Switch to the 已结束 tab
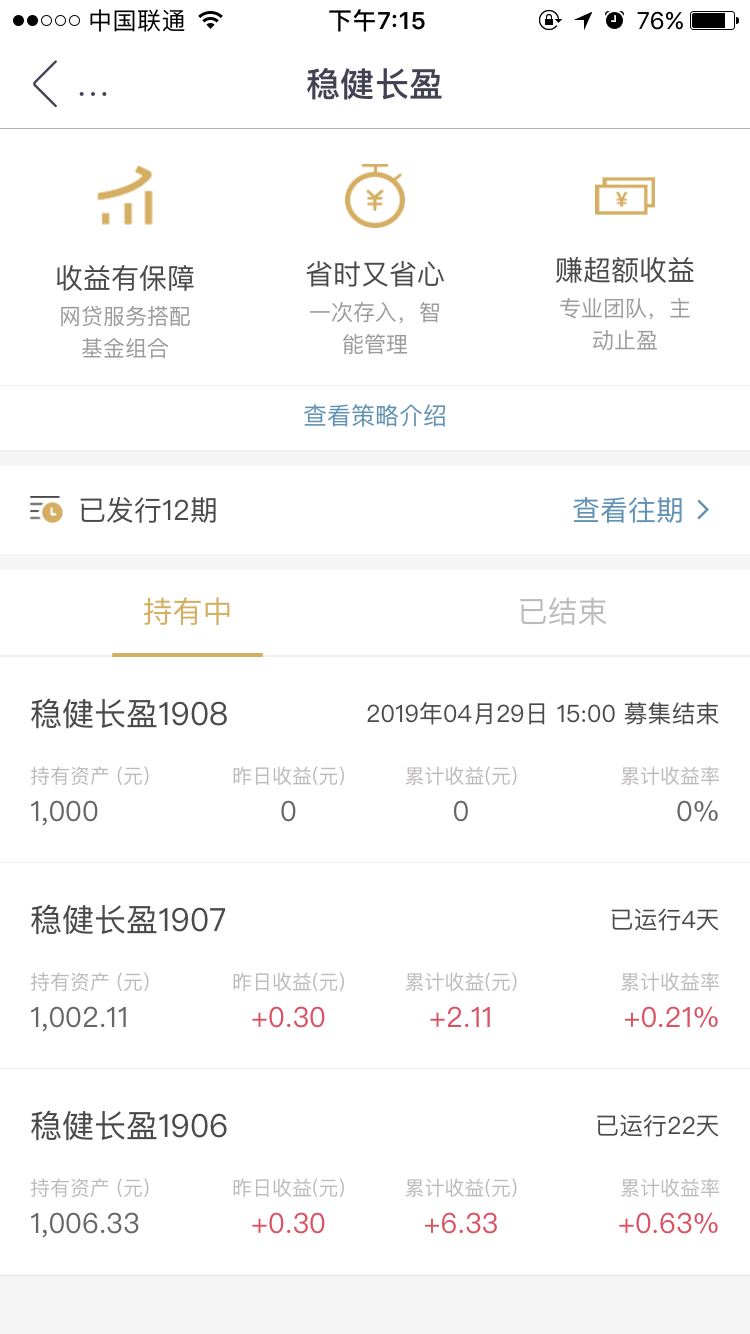750x1334 pixels. (x=563, y=612)
